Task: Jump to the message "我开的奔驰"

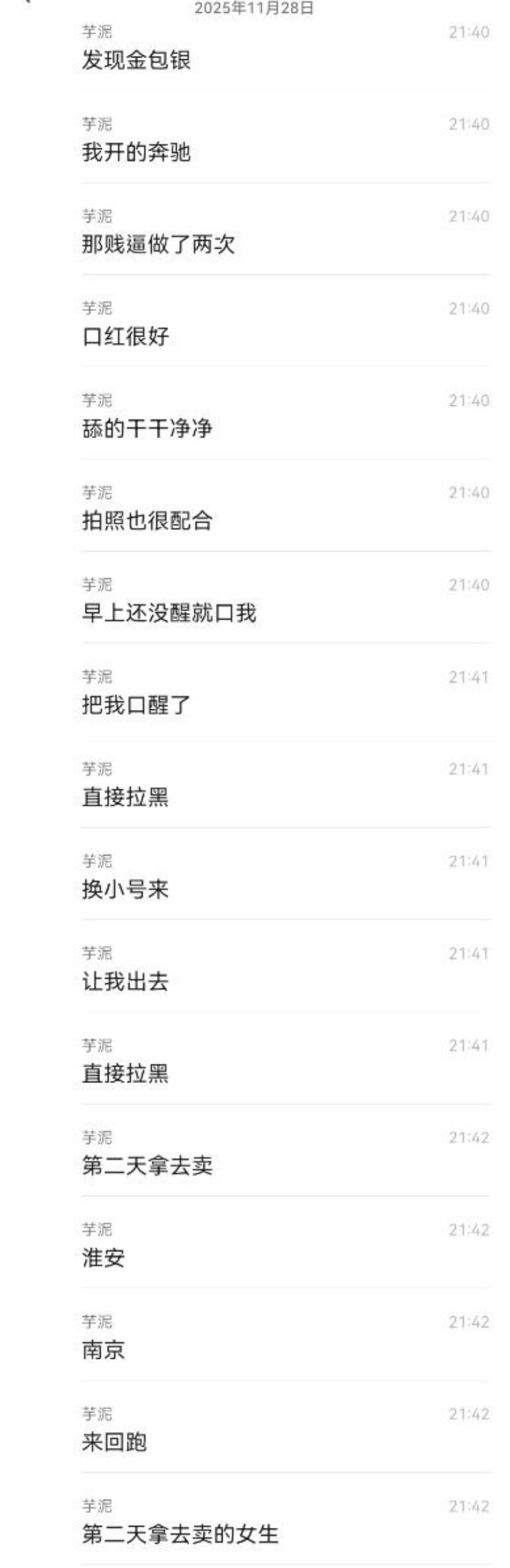Action: coord(136,152)
